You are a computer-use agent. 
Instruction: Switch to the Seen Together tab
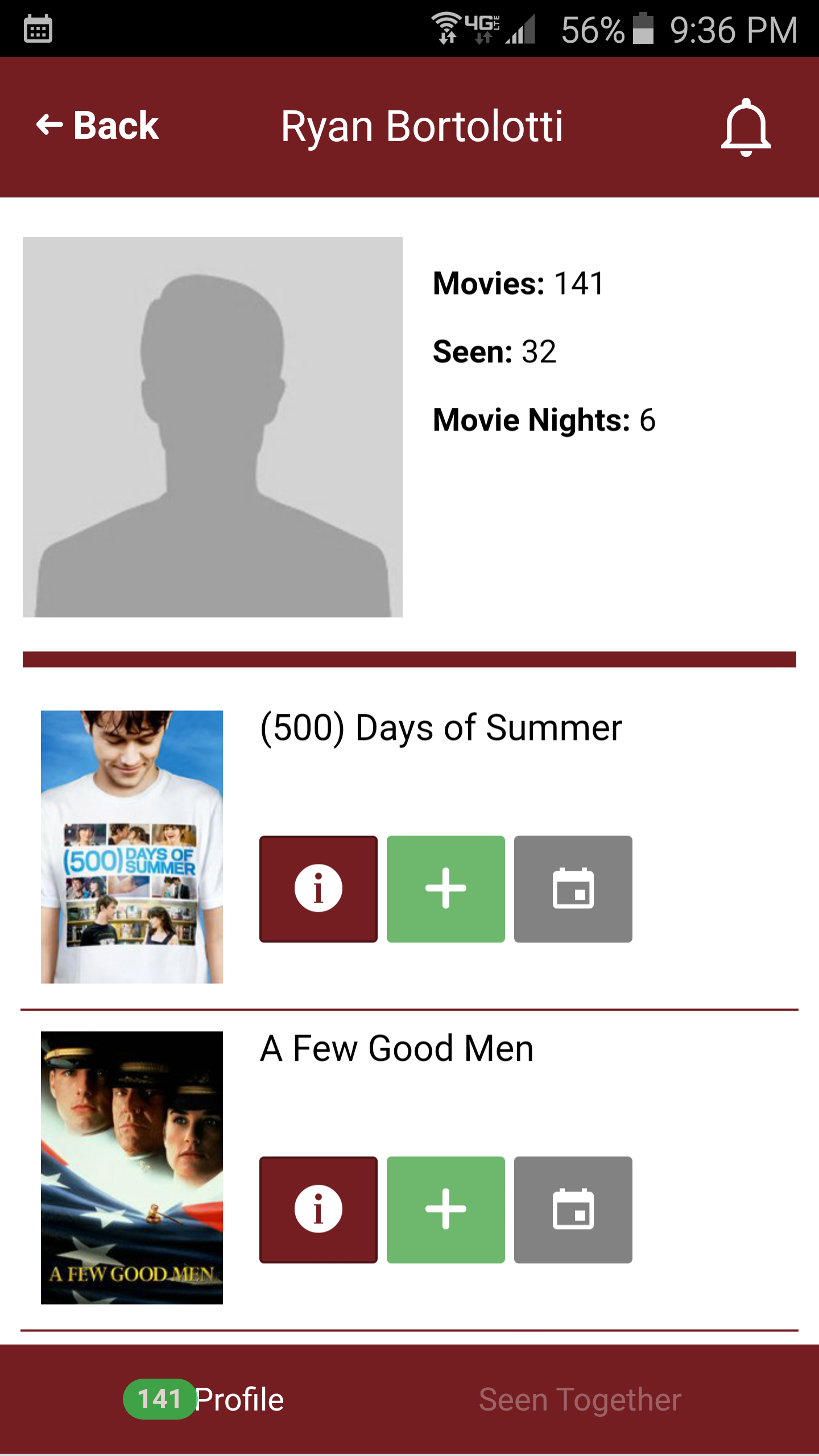click(x=580, y=1399)
